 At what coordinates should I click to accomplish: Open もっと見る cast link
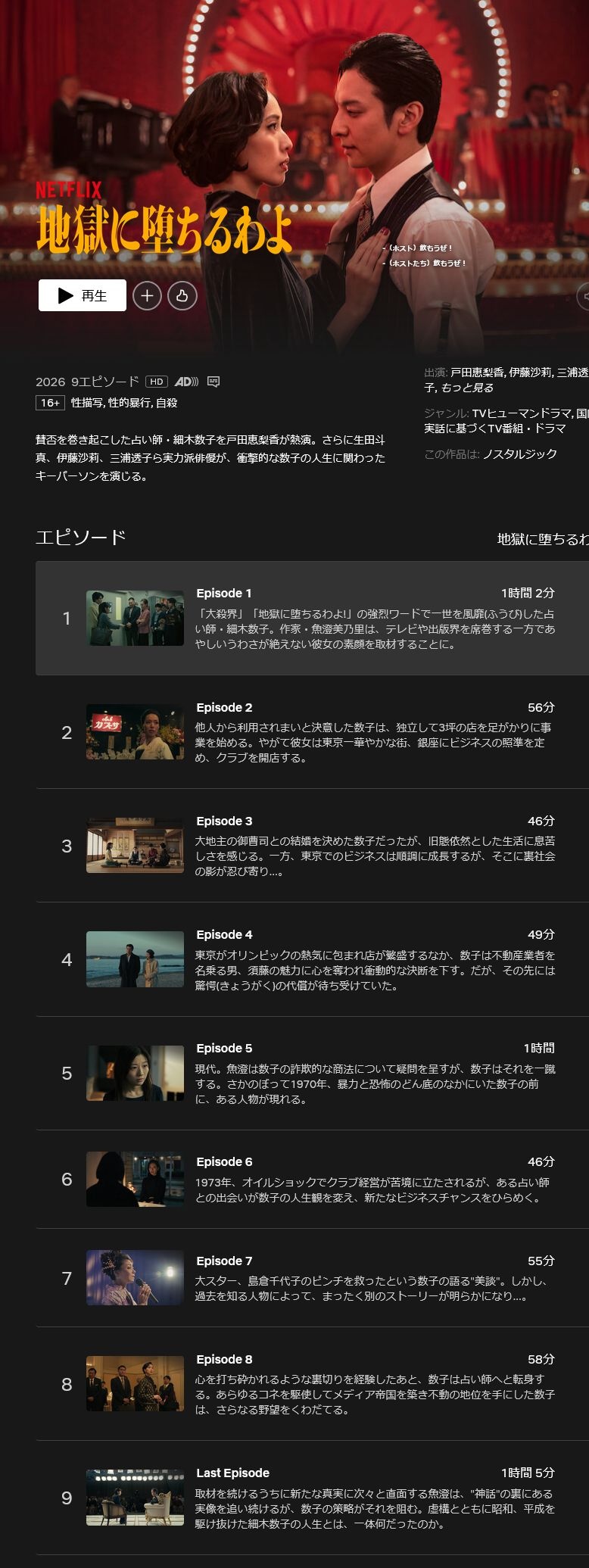click(467, 388)
